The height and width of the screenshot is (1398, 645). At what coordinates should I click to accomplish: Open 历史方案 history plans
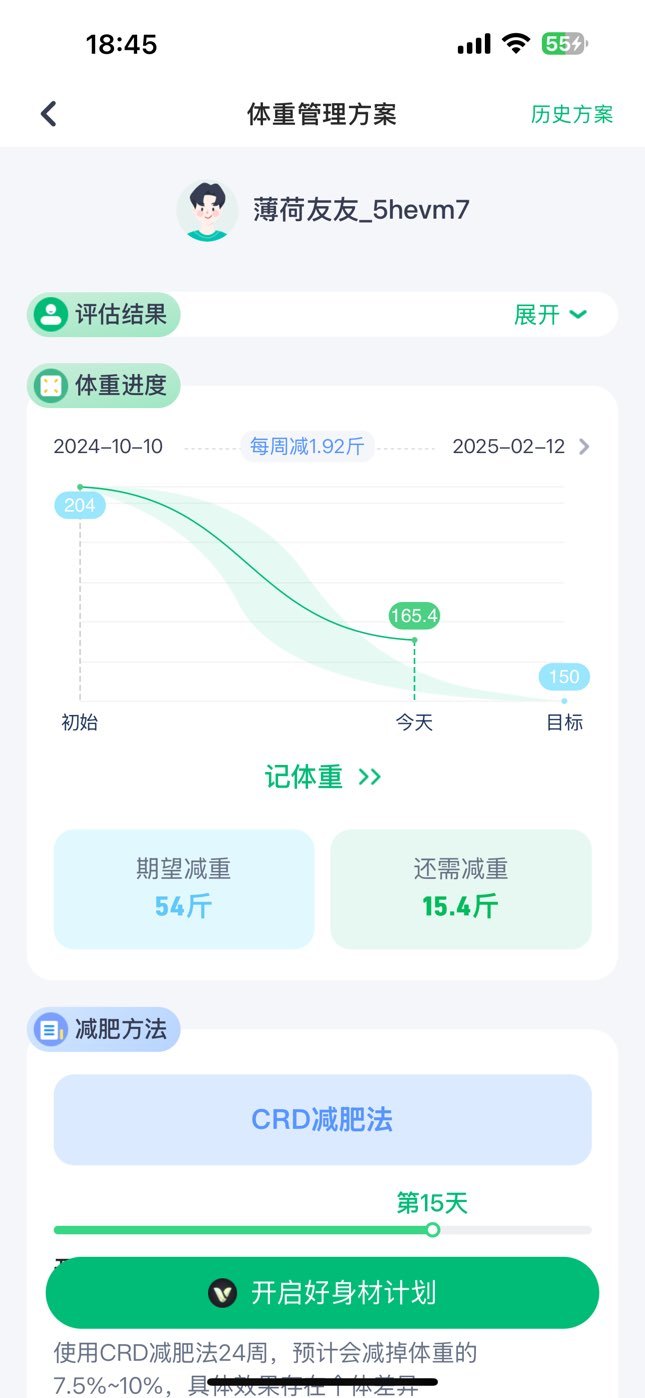[572, 114]
